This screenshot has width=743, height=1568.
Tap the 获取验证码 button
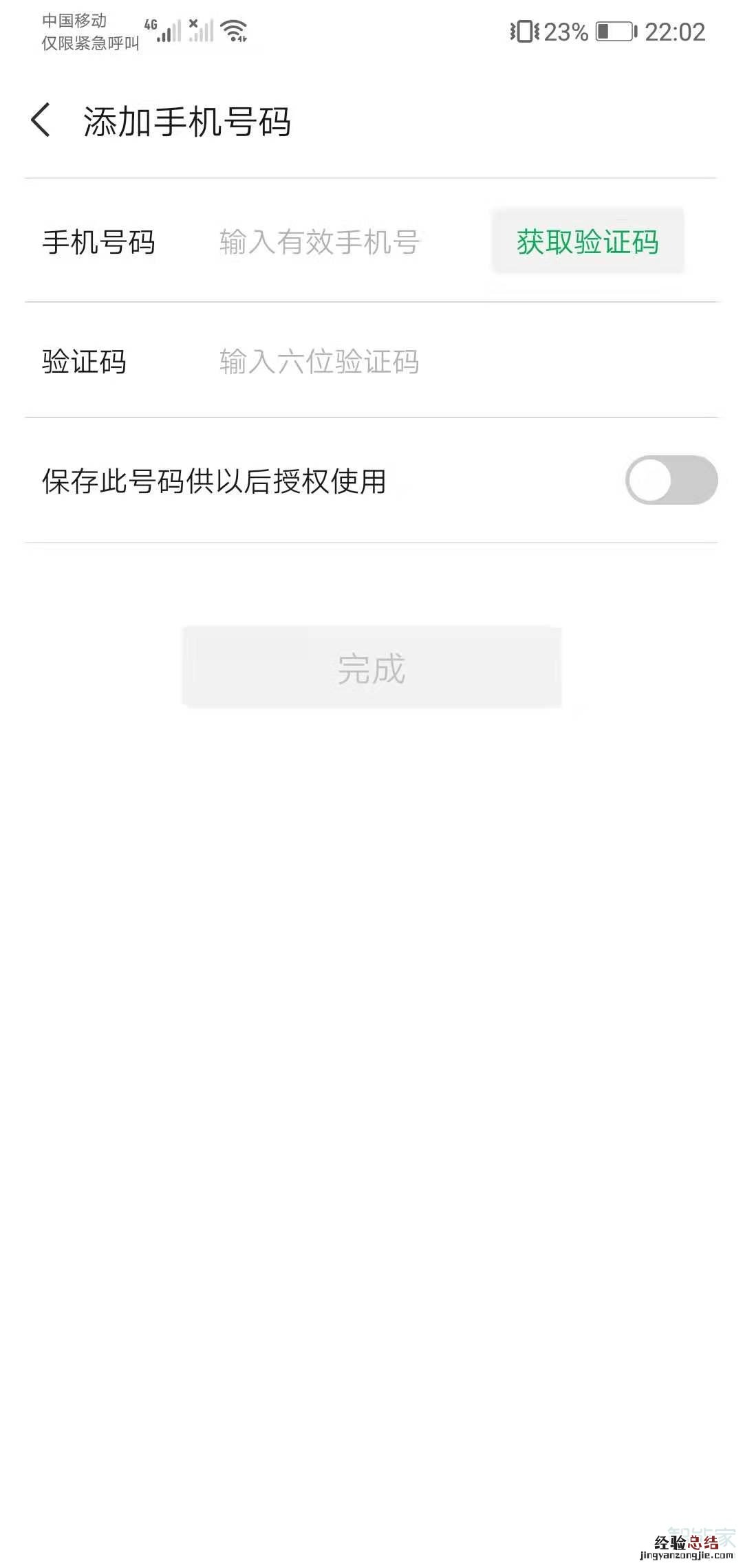(x=588, y=241)
